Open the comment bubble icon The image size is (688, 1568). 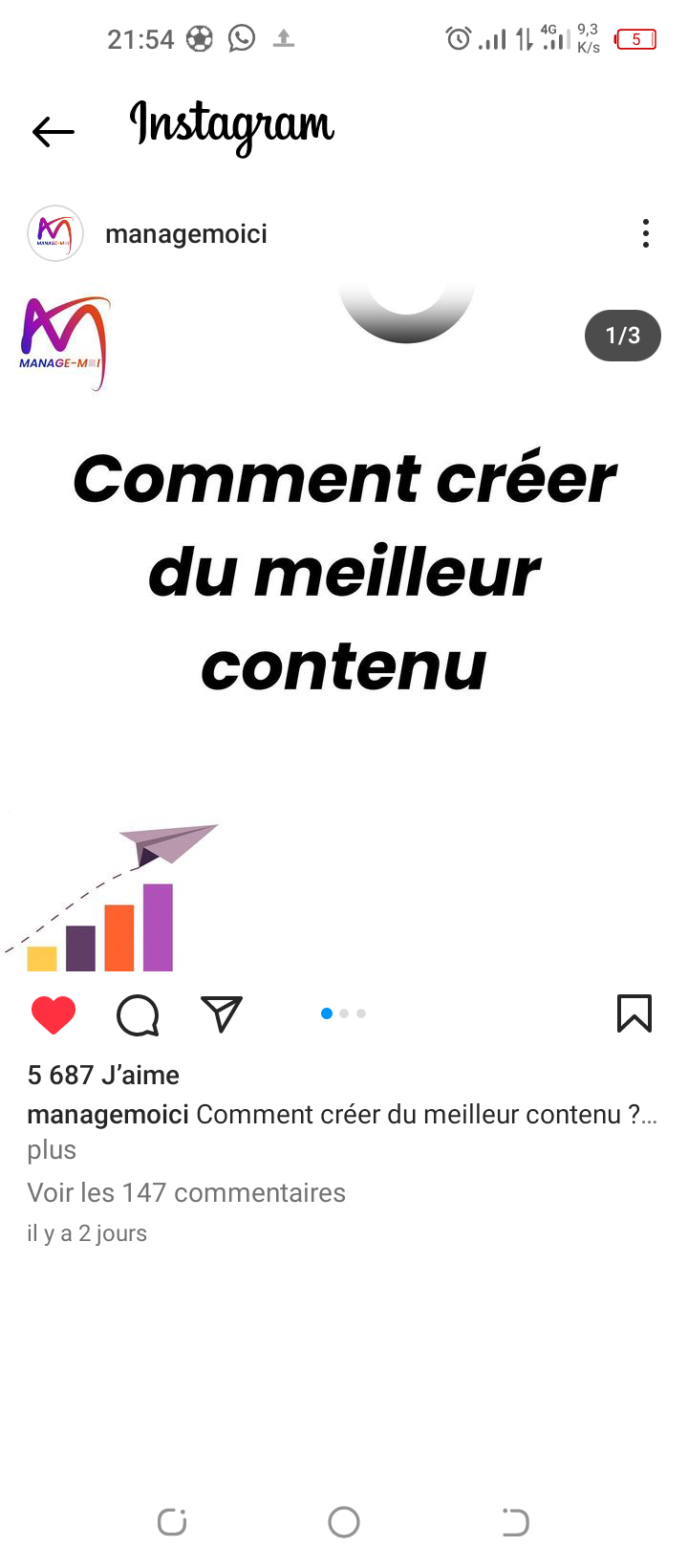(138, 1014)
